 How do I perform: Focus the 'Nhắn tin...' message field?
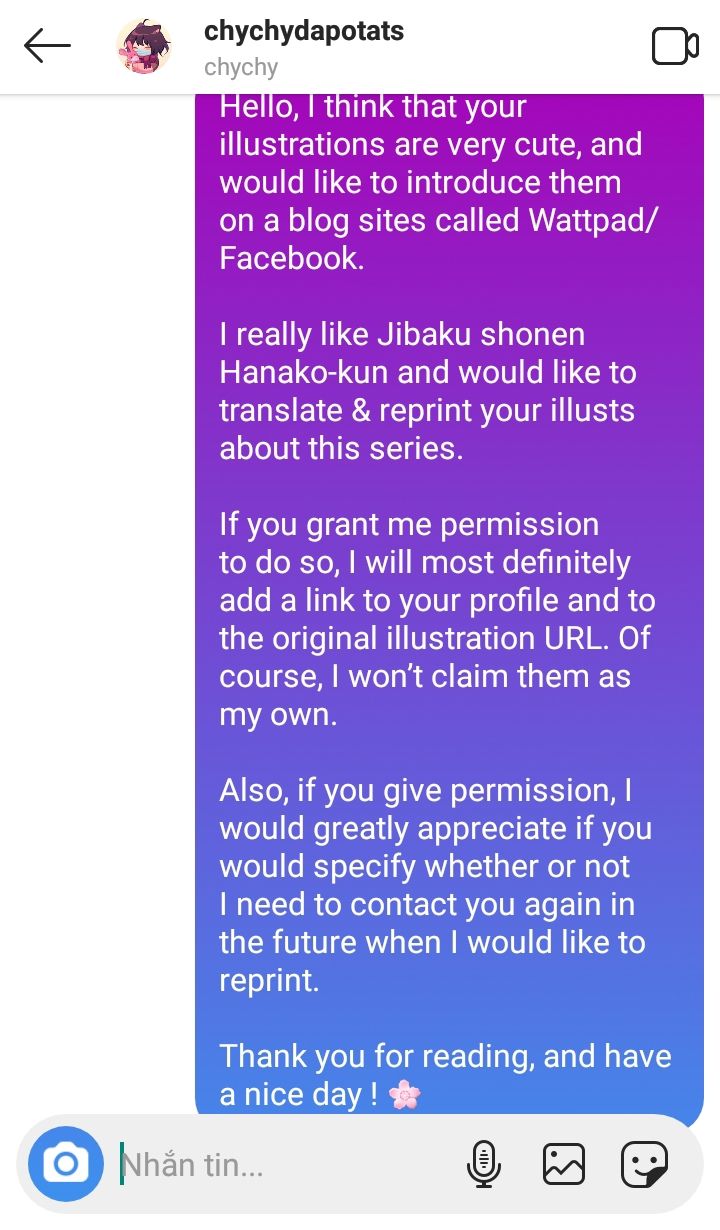pos(280,1164)
